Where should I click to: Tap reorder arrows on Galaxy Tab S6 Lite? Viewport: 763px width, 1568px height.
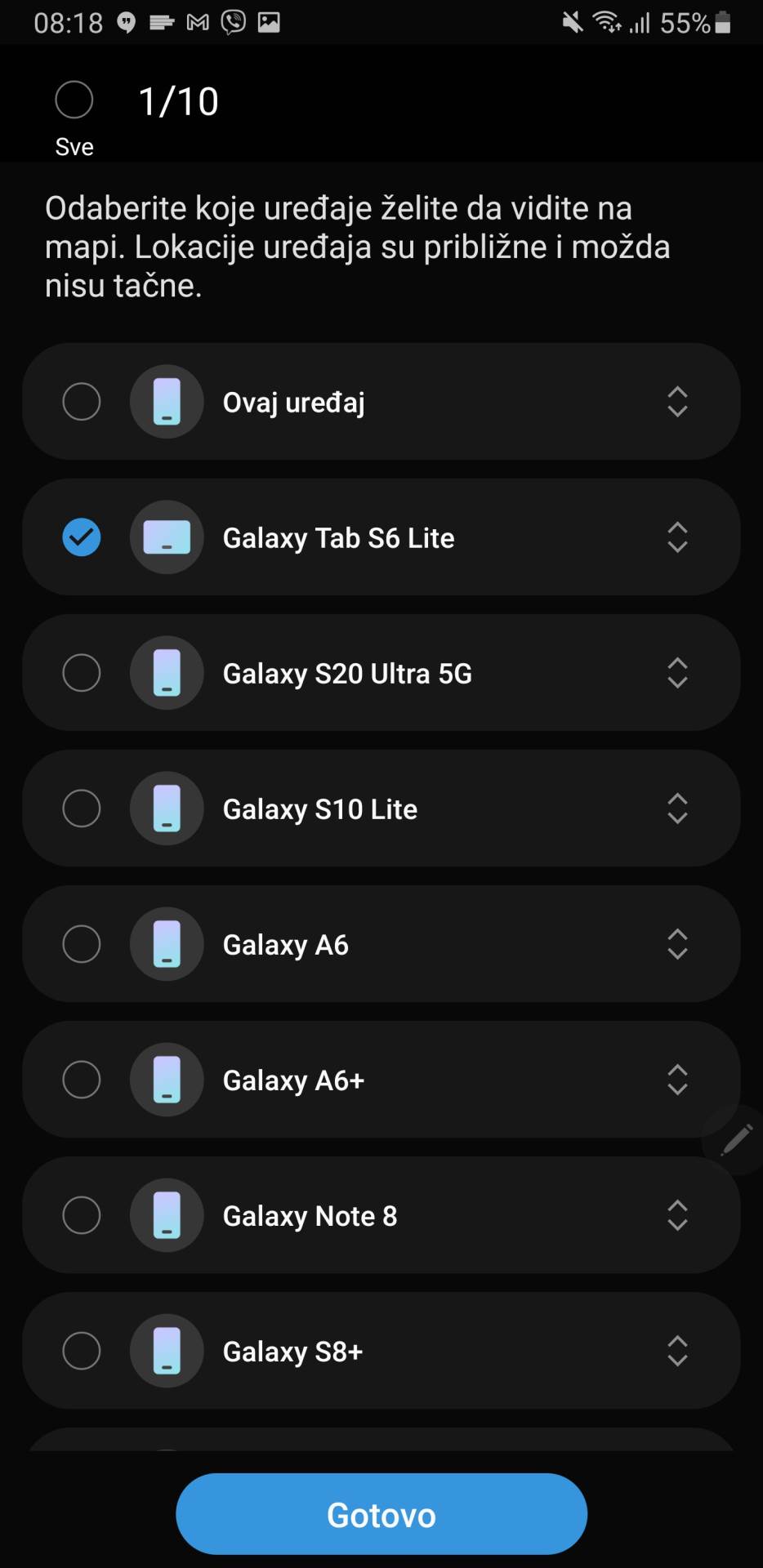pos(677,537)
